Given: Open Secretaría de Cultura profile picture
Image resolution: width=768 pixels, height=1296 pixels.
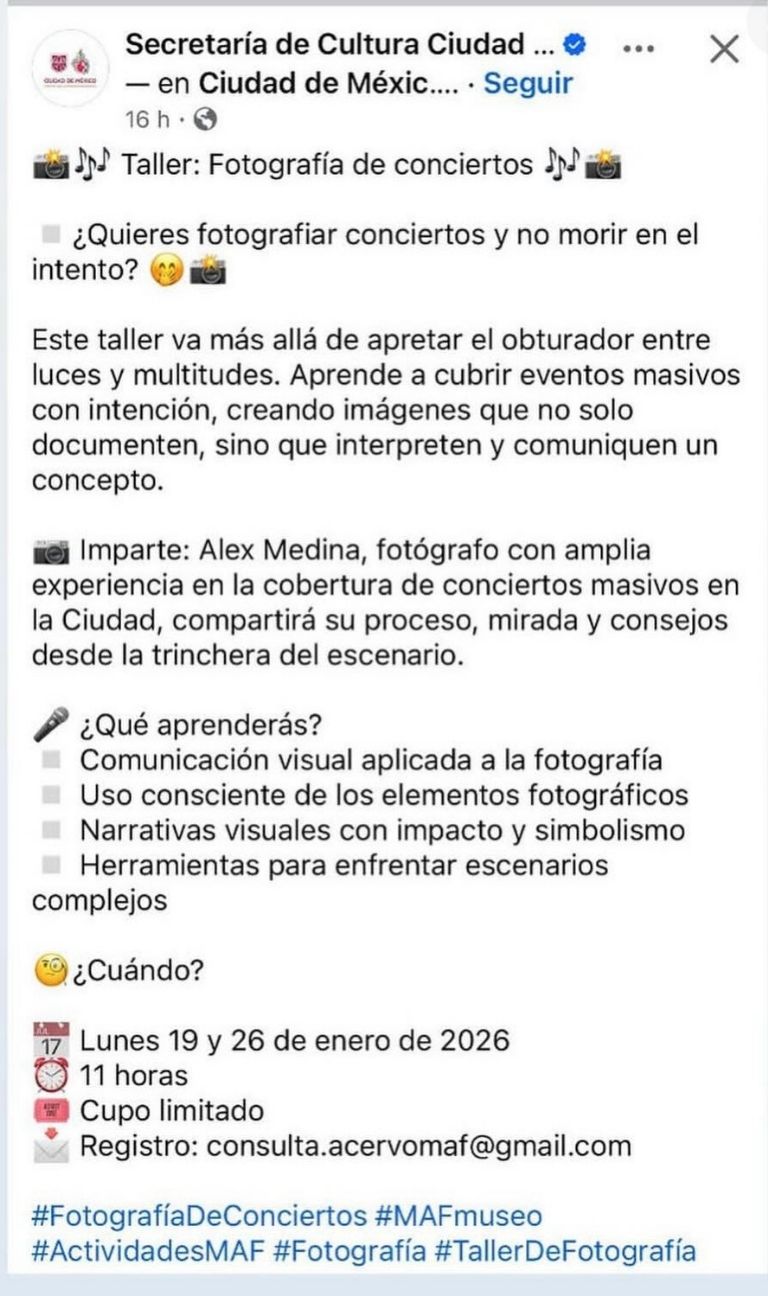Looking at the screenshot, I should coord(70,70).
